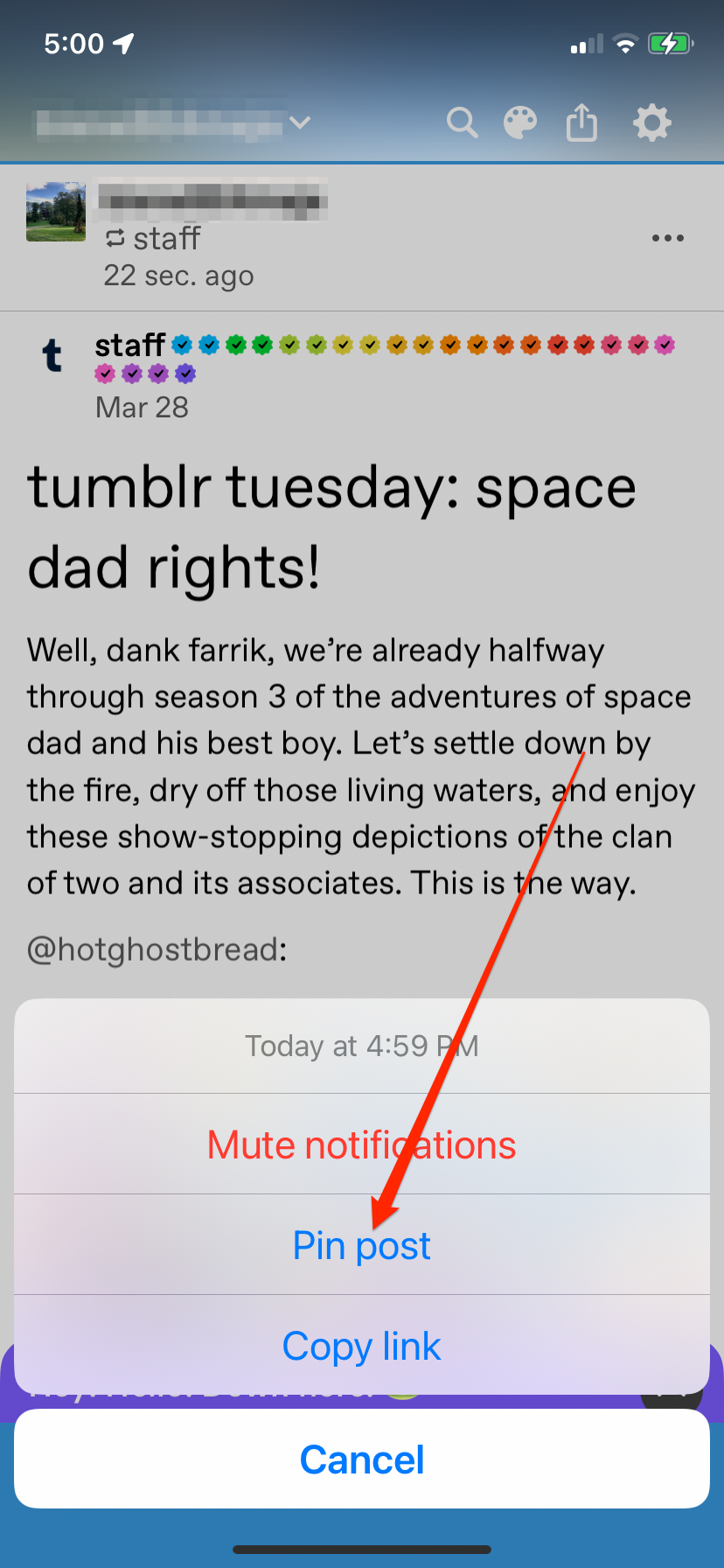
Task: Tap the 22 sec. ago timestamp
Action: click(x=178, y=276)
